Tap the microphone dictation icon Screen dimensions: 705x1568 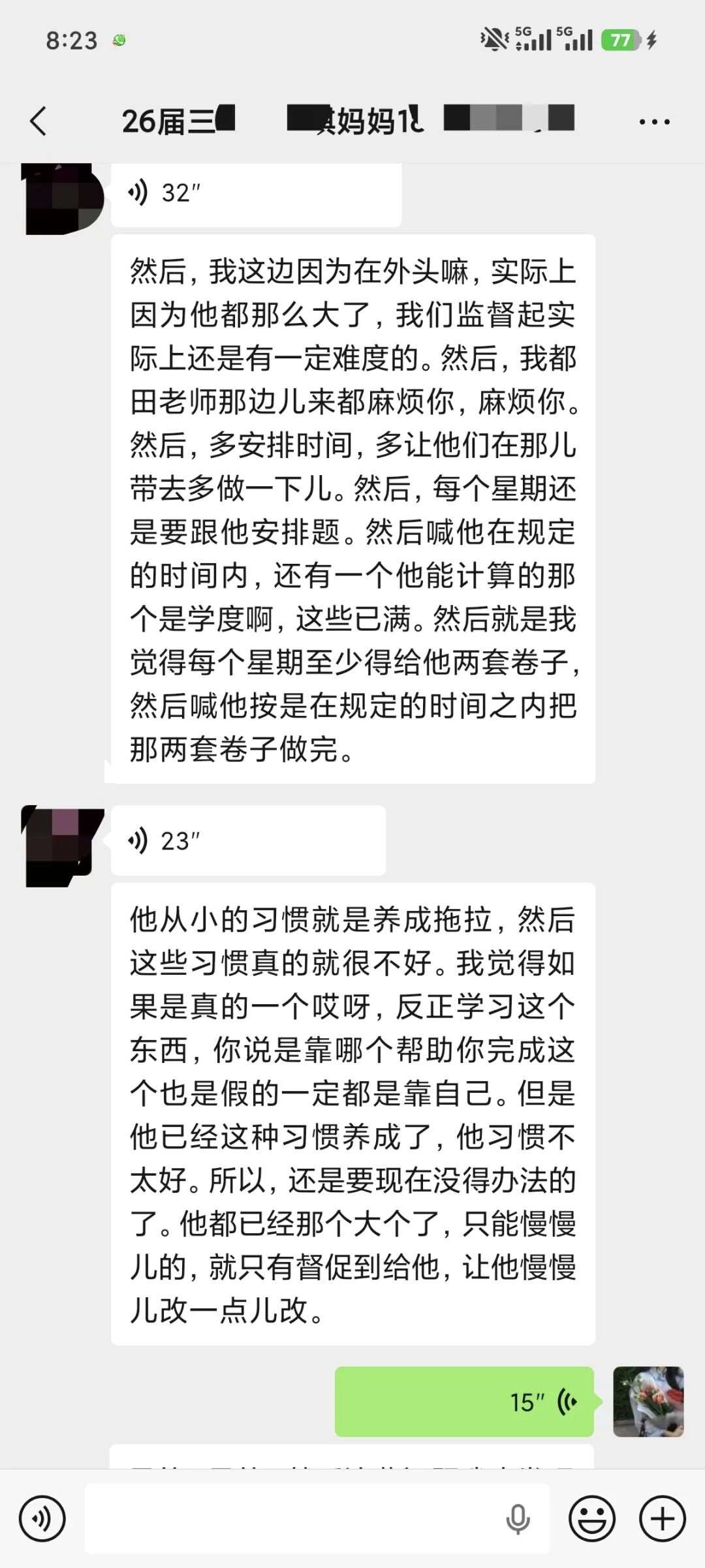click(x=518, y=1519)
